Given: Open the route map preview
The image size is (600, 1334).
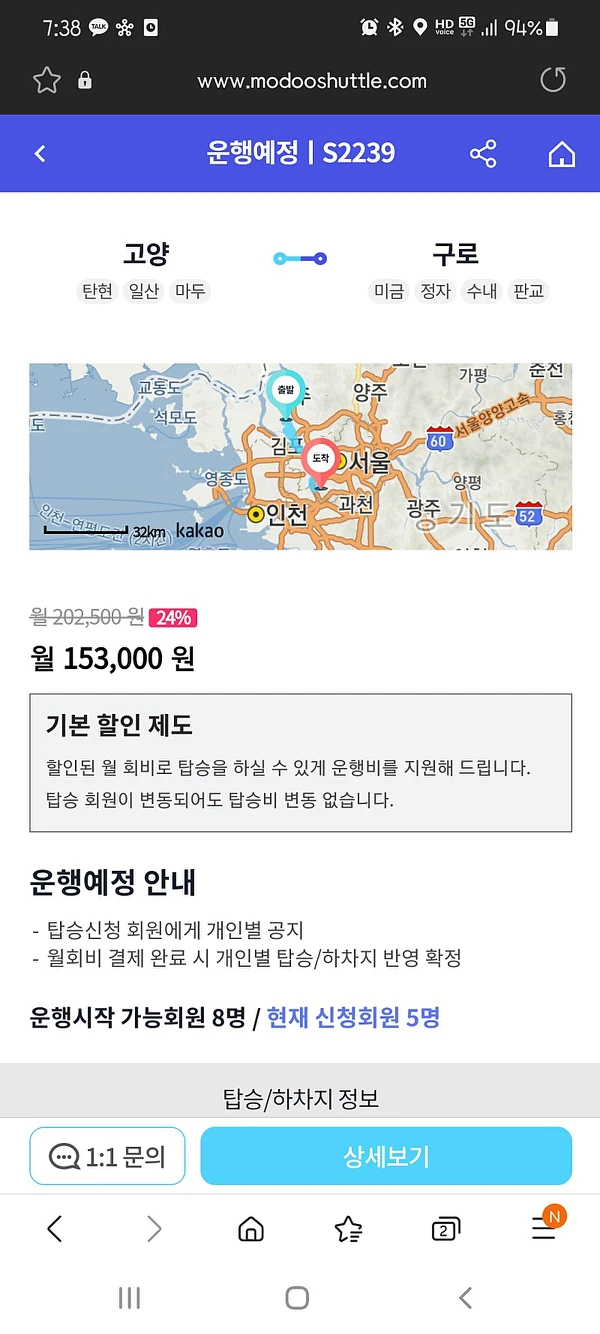Looking at the screenshot, I should click(x=300, y=456).
